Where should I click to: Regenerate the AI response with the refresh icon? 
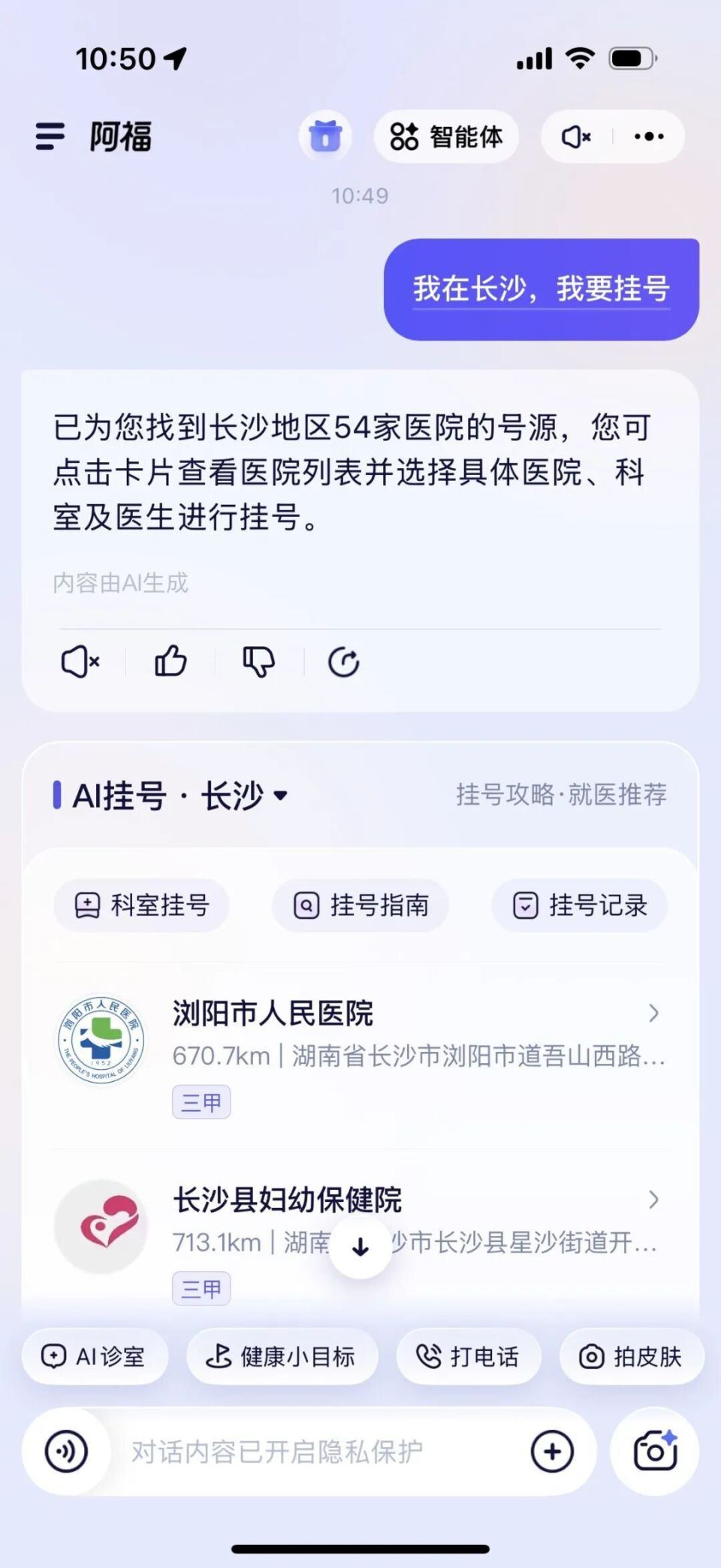click(343, 662)
